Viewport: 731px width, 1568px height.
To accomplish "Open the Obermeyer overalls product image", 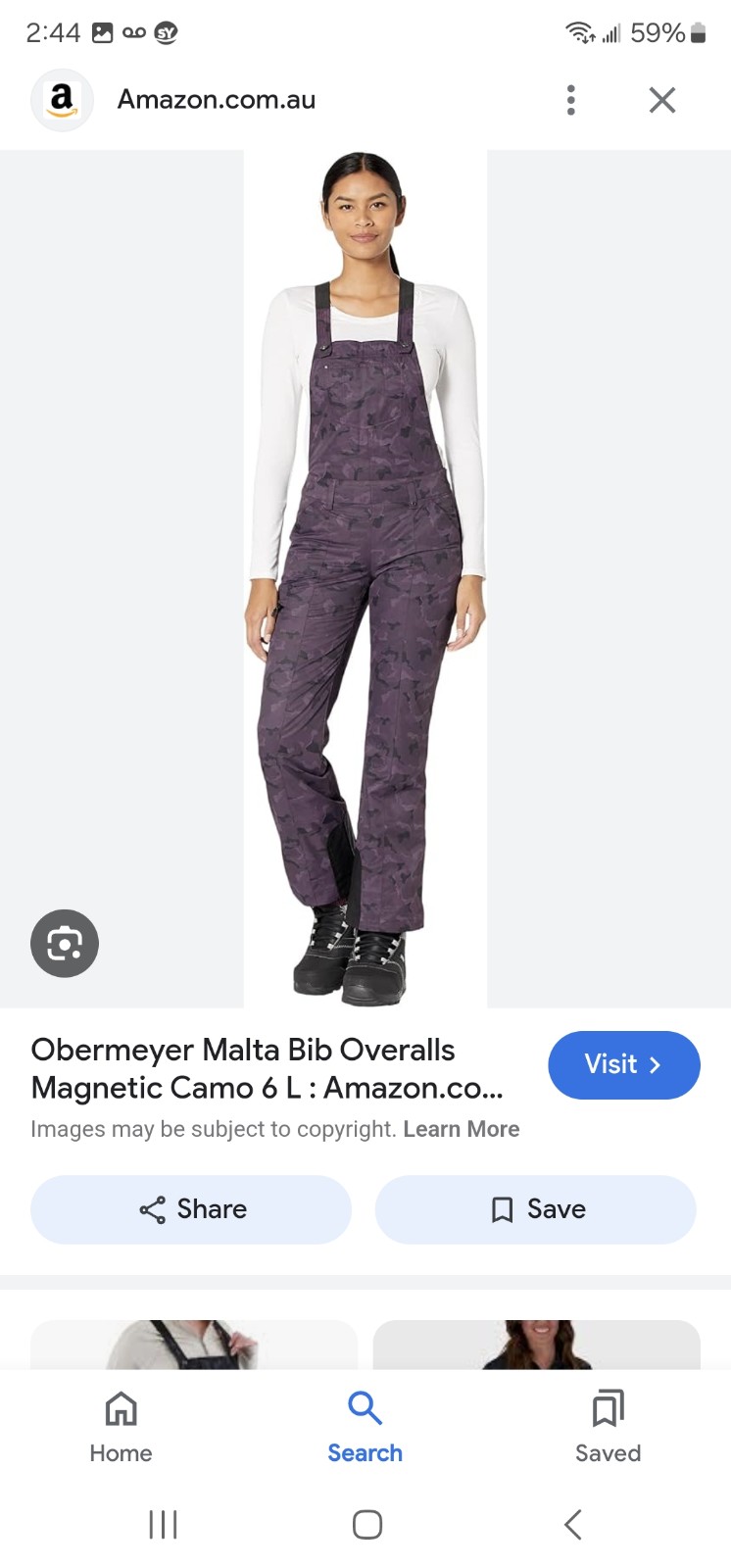I will point(365,578).
